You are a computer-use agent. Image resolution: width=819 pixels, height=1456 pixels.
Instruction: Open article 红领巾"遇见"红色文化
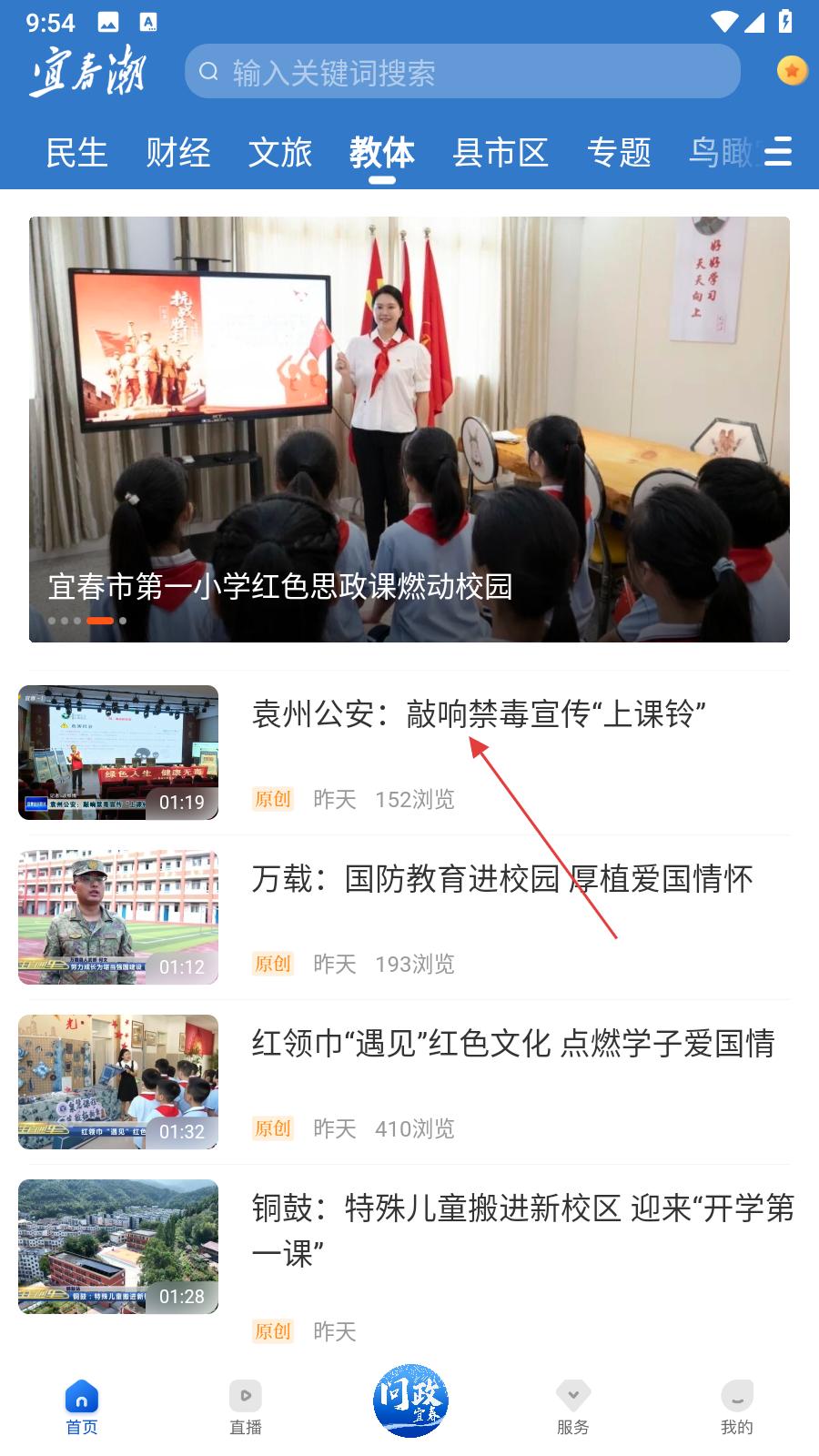[512, 1045]
